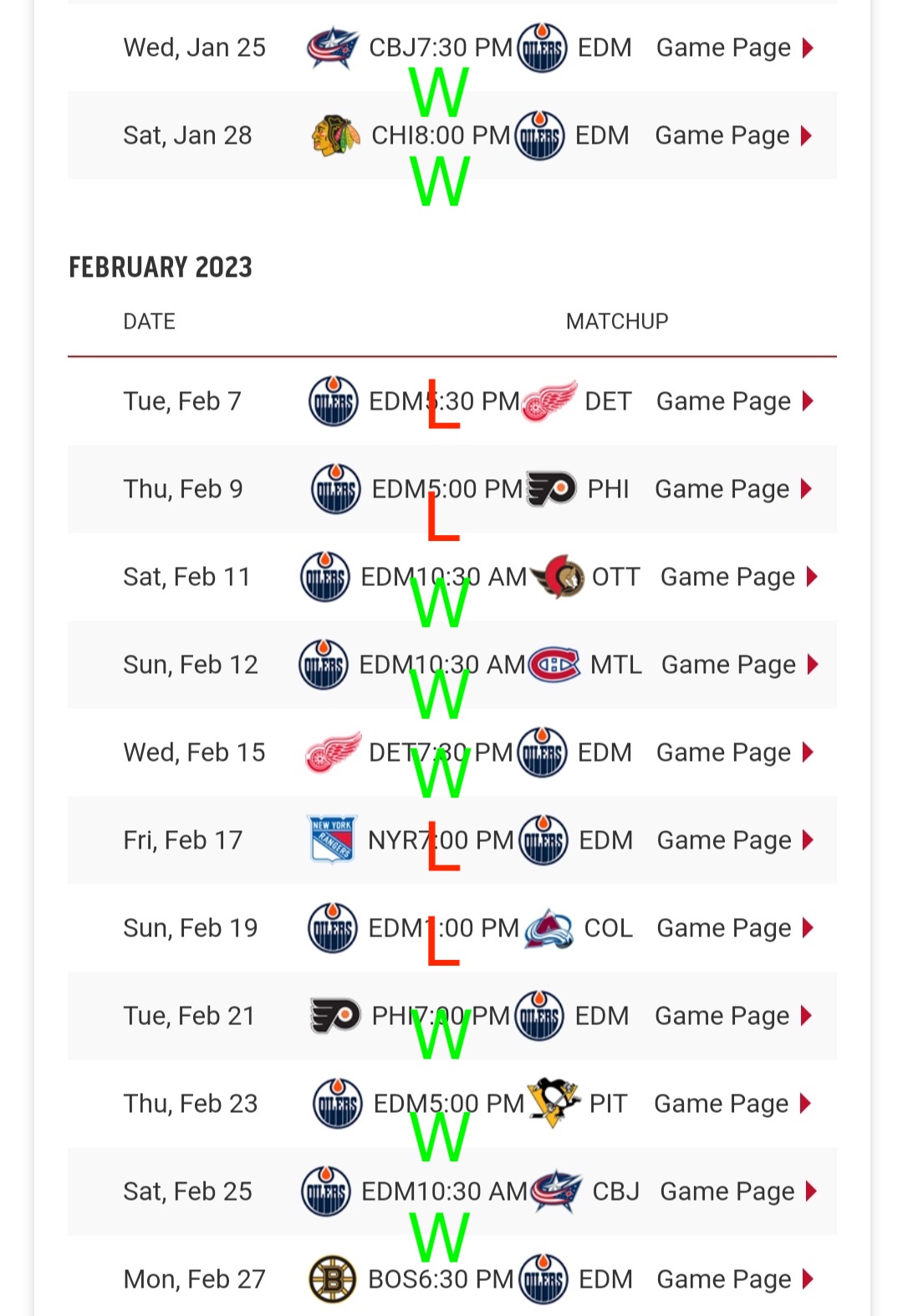Open Game Page for Tue, Feb 7 game
The width and height of the screenshot is (903, 1316).
(x=733, y=401)
